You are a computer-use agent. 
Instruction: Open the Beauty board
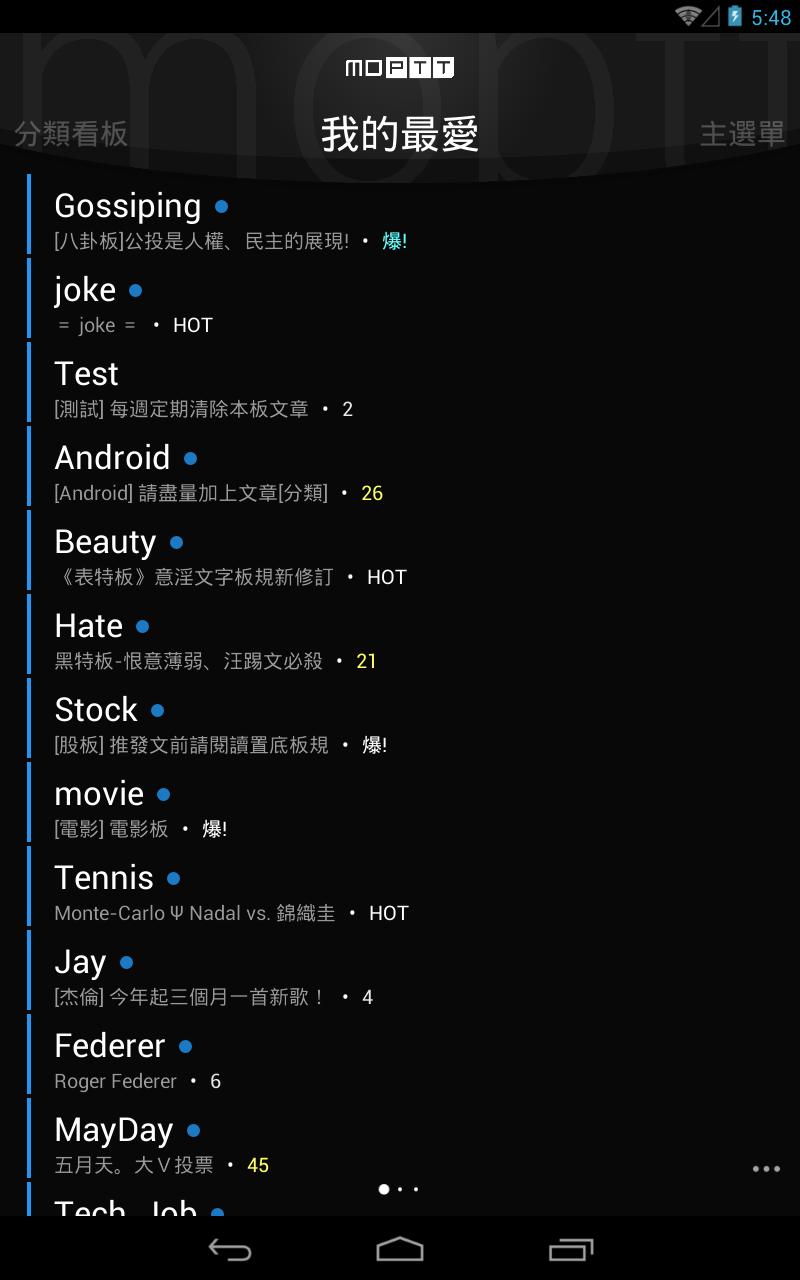click(x=413, y=551)
